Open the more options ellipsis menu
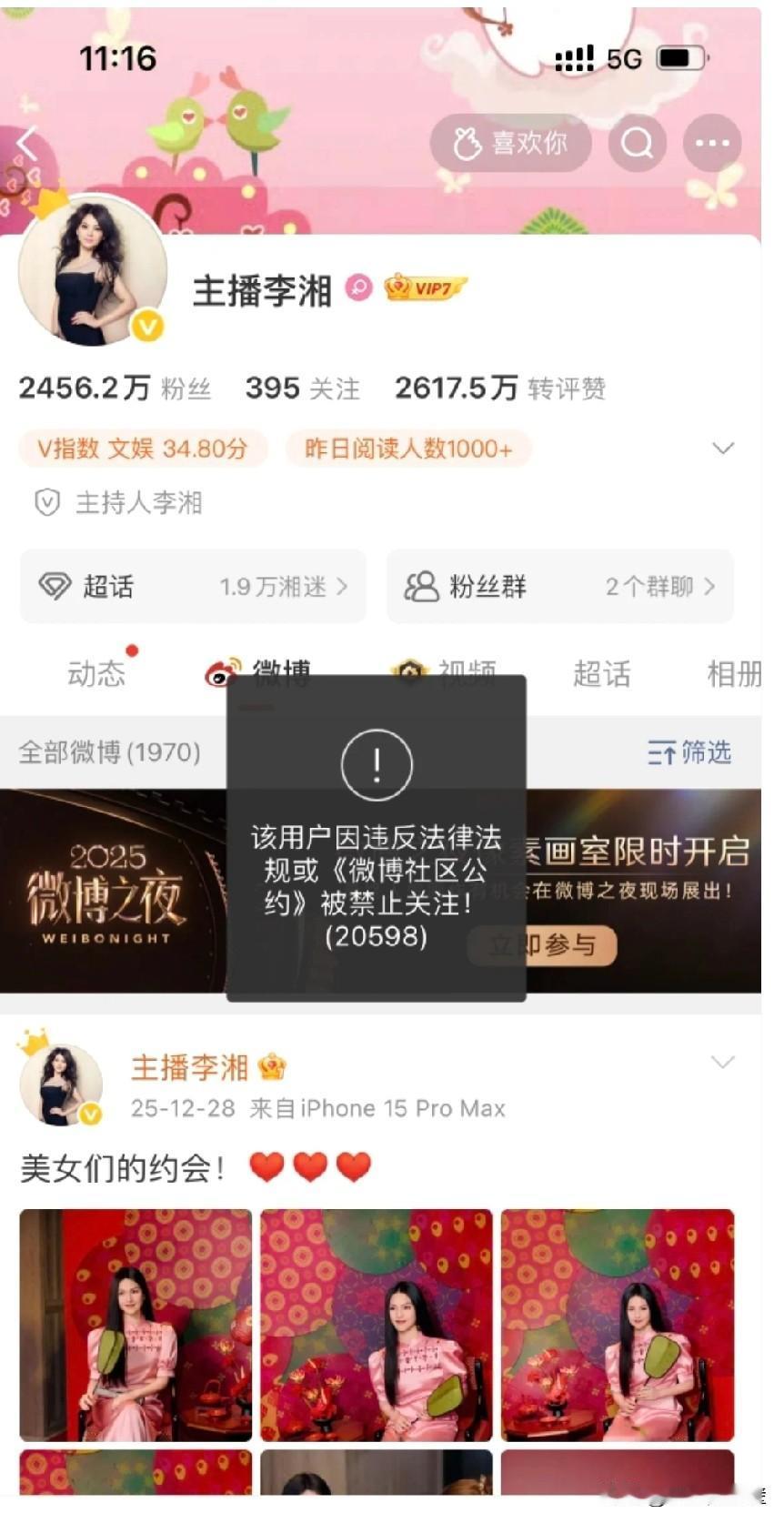 [x=713, y=143]
